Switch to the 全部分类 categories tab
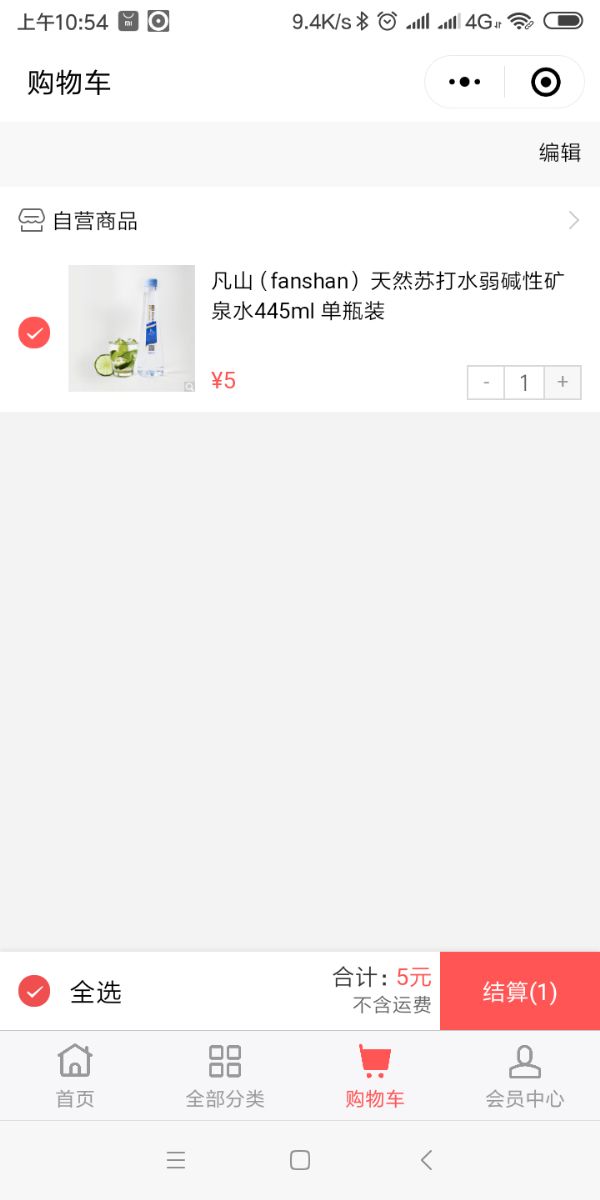 [x=225, y=1076]
